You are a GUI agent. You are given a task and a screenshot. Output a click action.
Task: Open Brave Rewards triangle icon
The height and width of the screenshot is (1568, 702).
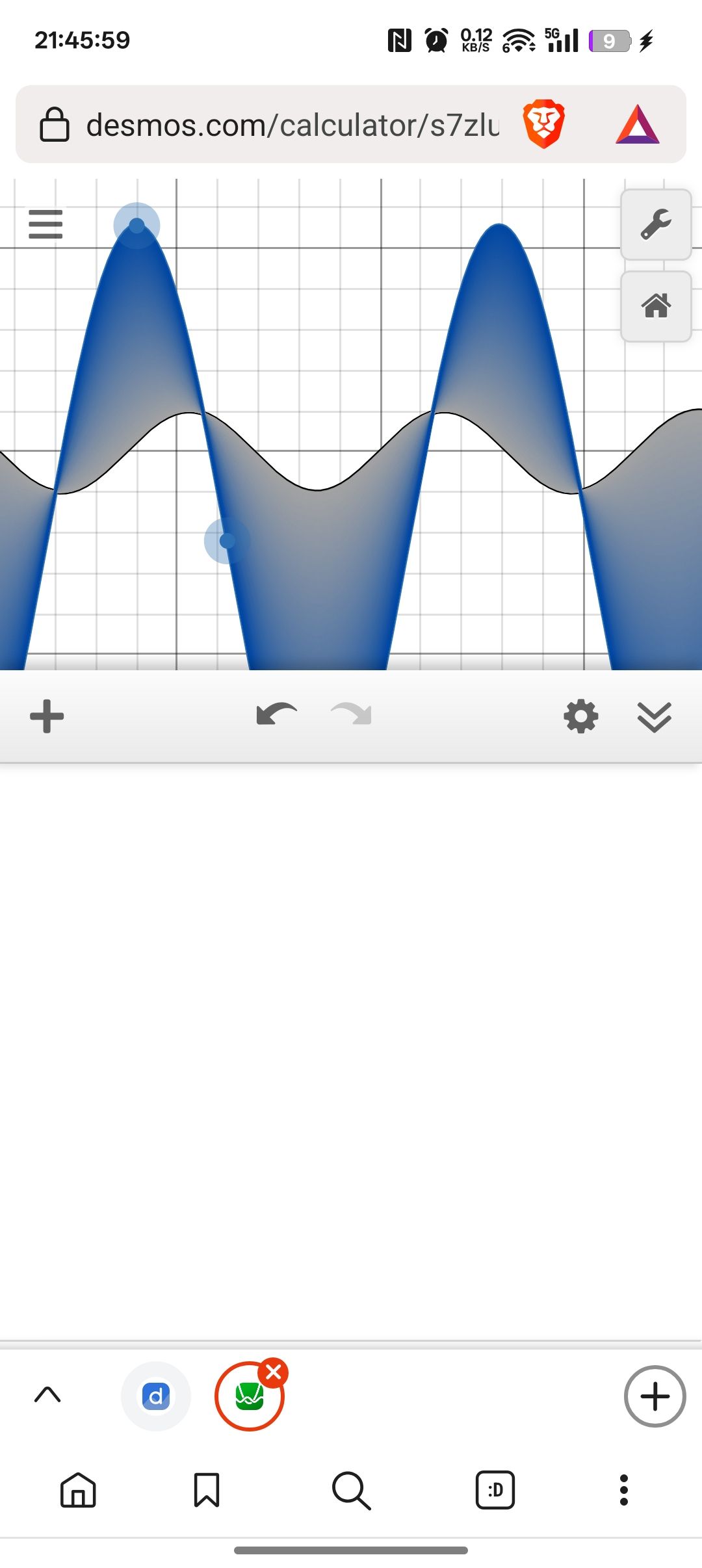tap(638, 124)
